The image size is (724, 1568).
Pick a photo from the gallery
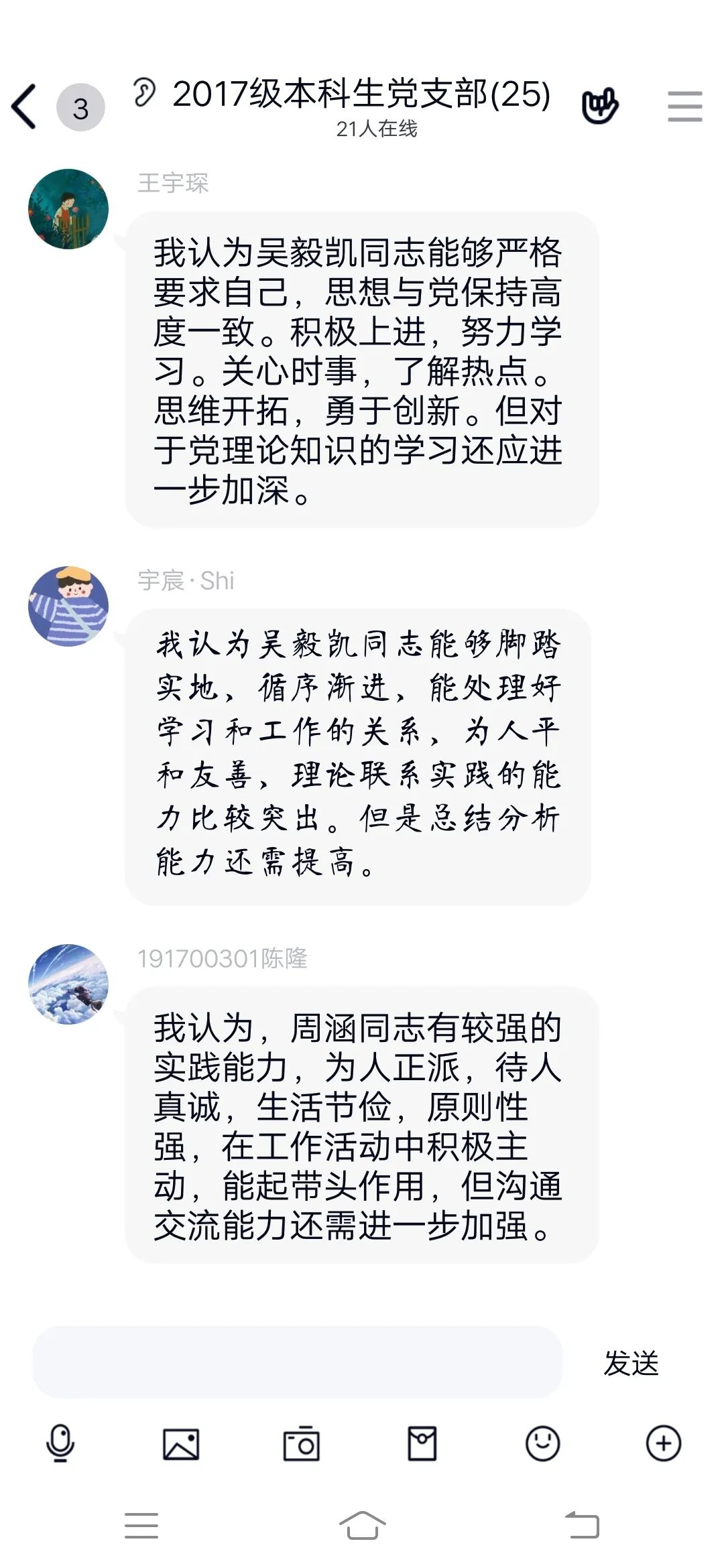coord(181,1443)
